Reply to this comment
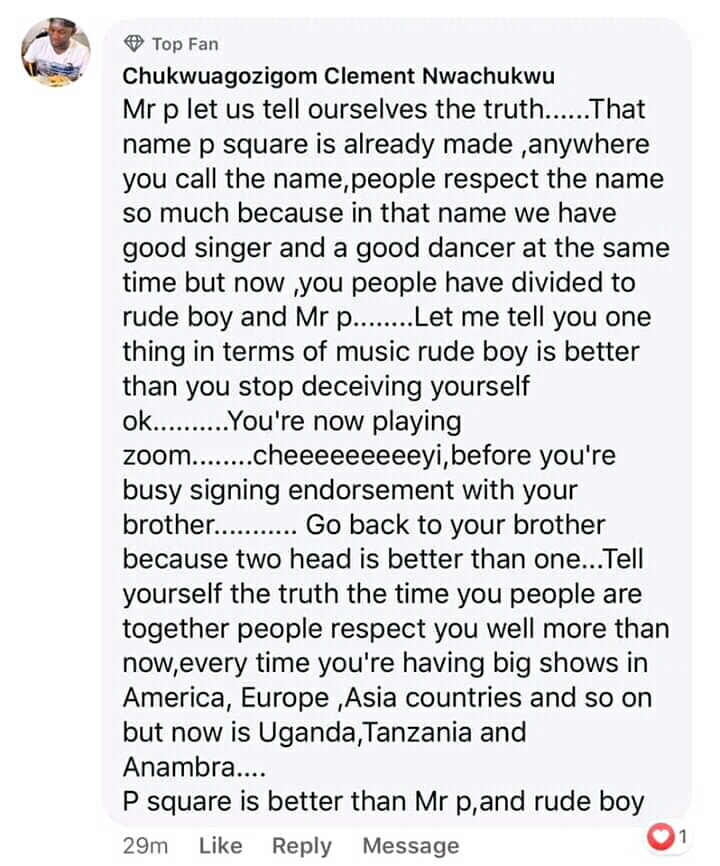 click(301, 845)
